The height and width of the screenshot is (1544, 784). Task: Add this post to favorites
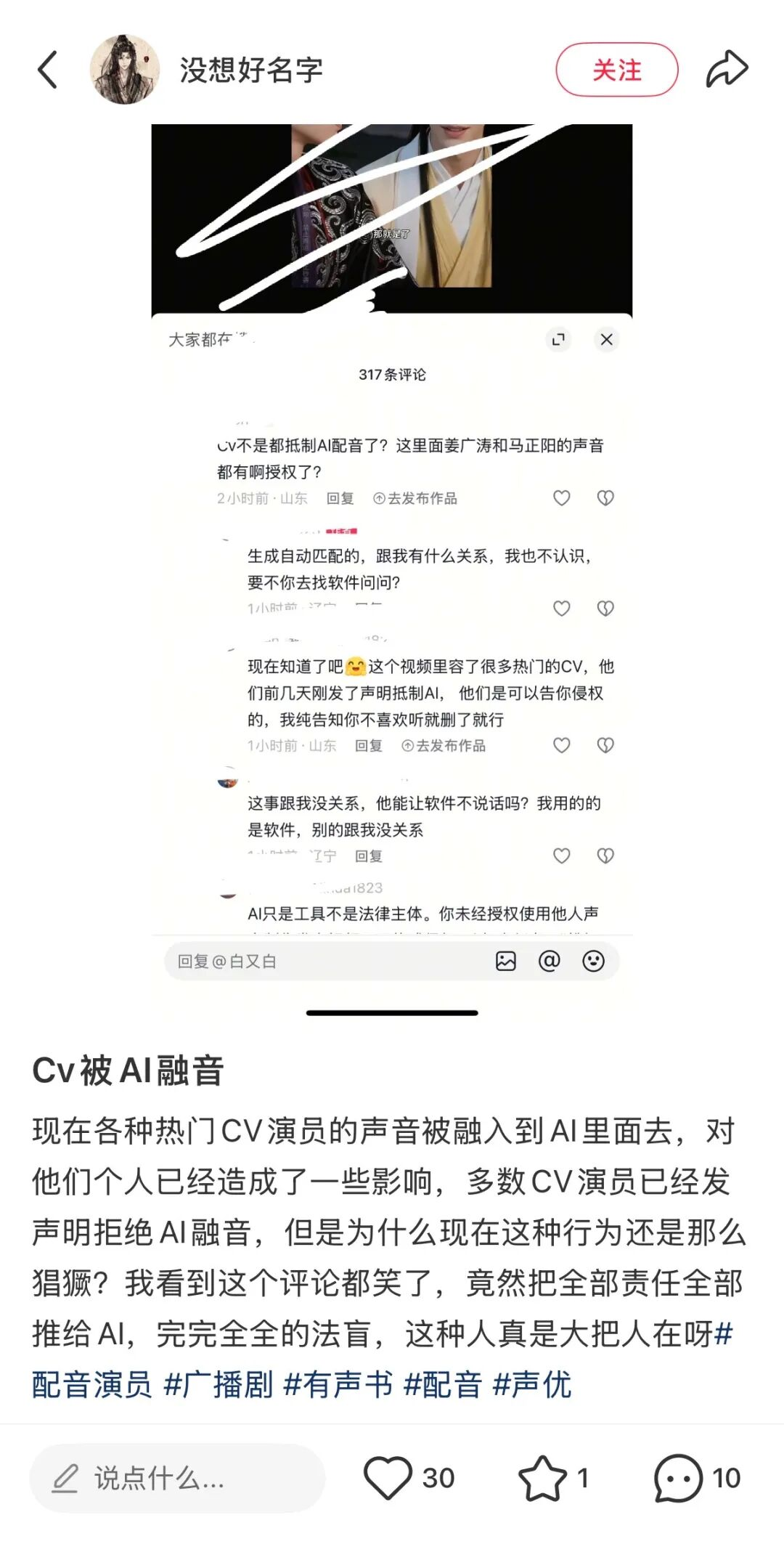pos(542,1478)
